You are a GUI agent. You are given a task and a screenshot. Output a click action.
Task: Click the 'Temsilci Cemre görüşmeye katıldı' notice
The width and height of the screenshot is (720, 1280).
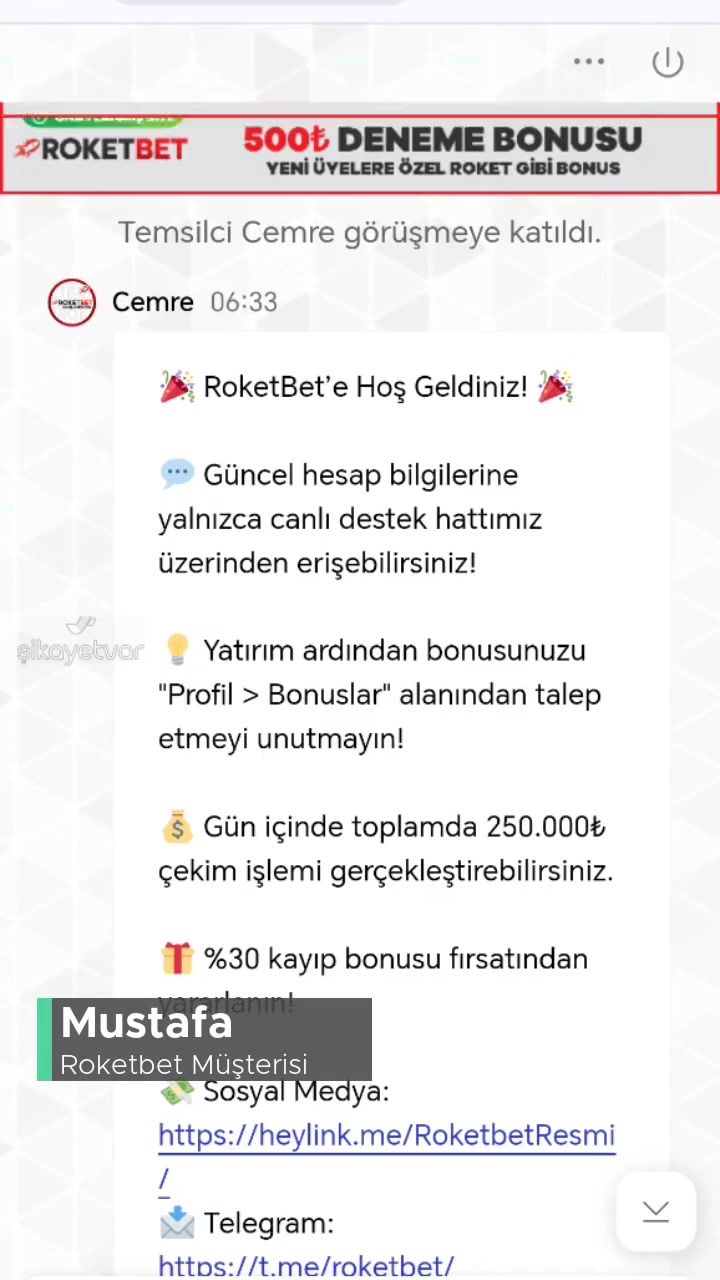tap(359, 232)
